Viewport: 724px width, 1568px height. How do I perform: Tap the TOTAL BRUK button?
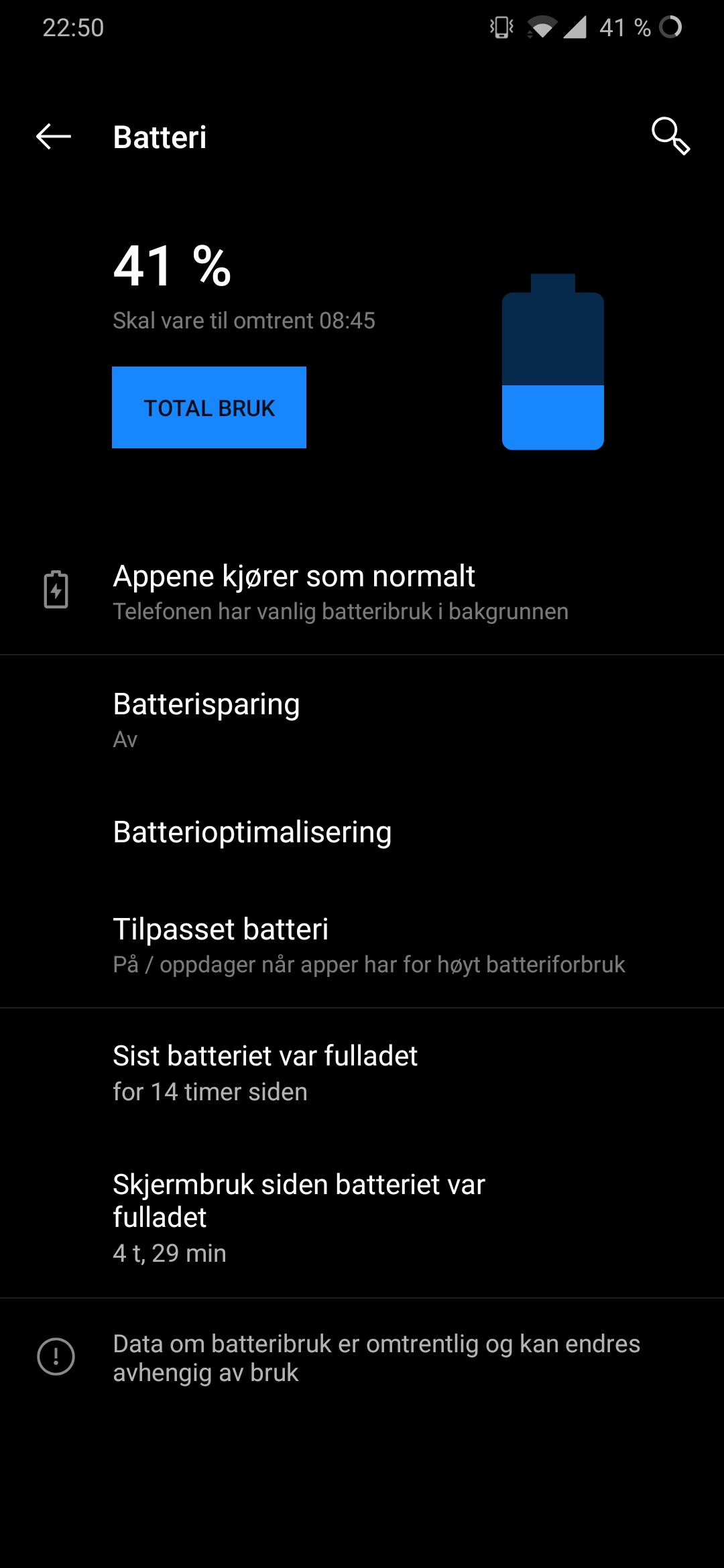pos(209,407)
